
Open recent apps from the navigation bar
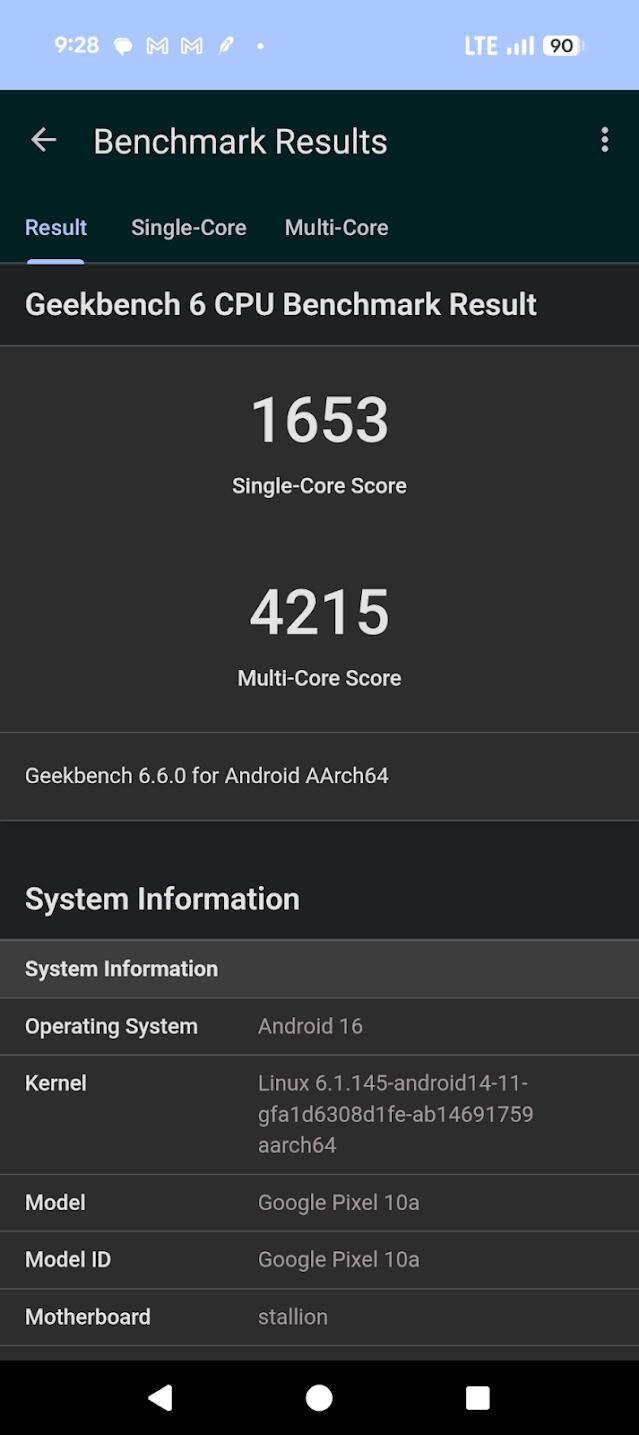(477, 1397)
